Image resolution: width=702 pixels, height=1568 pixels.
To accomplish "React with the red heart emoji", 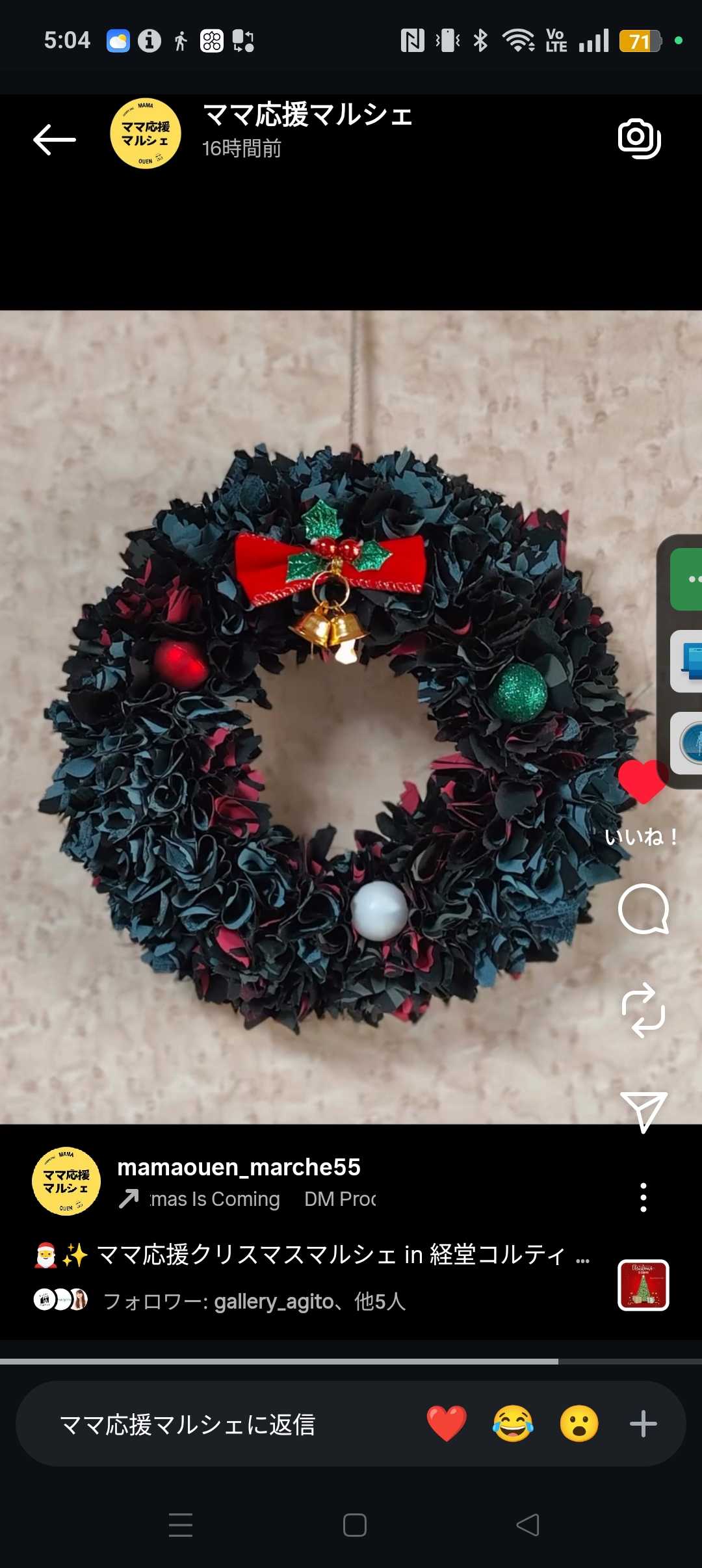I will [447, 1424].
